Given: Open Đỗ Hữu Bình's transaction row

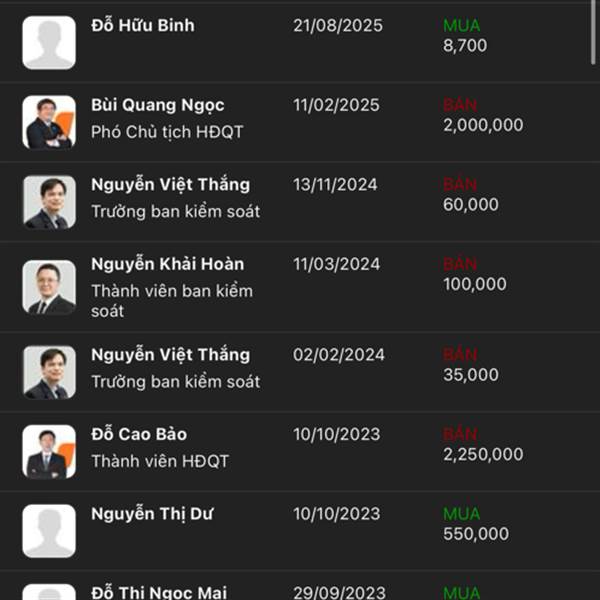Looking at the screenshot, I should tap(300, 42).
